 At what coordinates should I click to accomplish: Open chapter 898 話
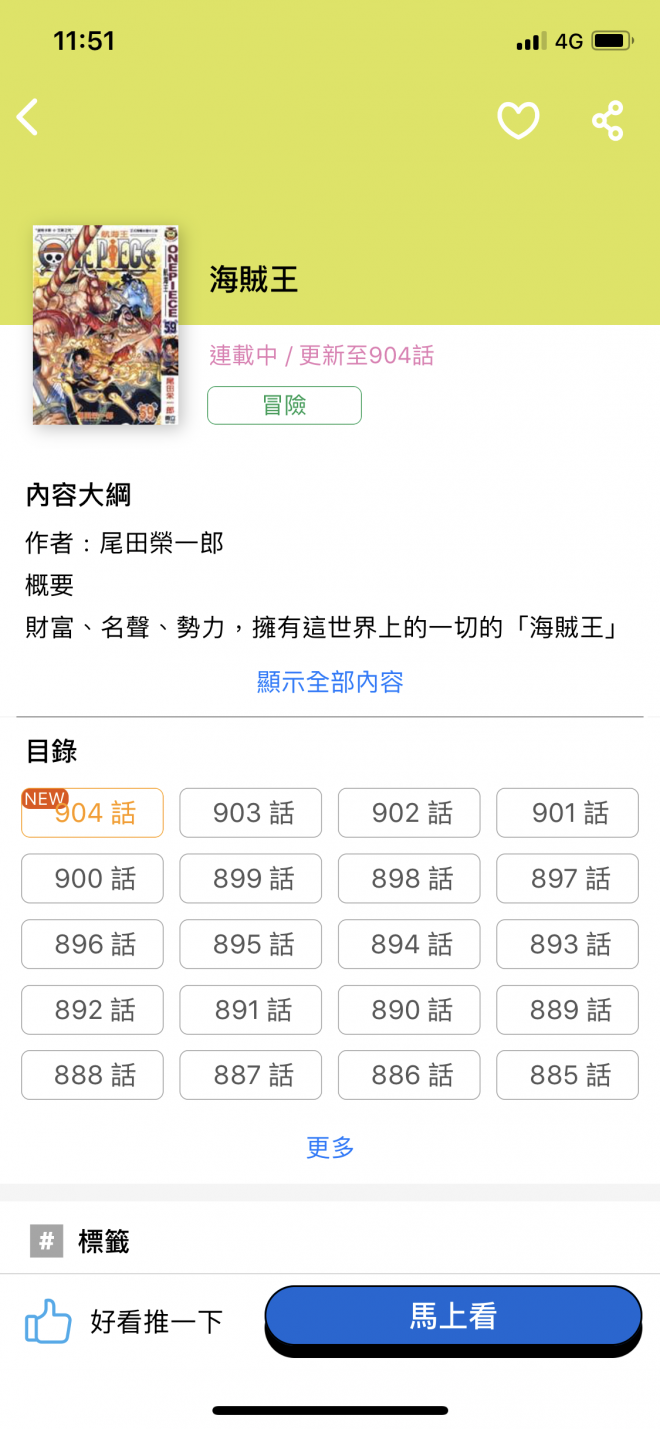click(409, 879)
